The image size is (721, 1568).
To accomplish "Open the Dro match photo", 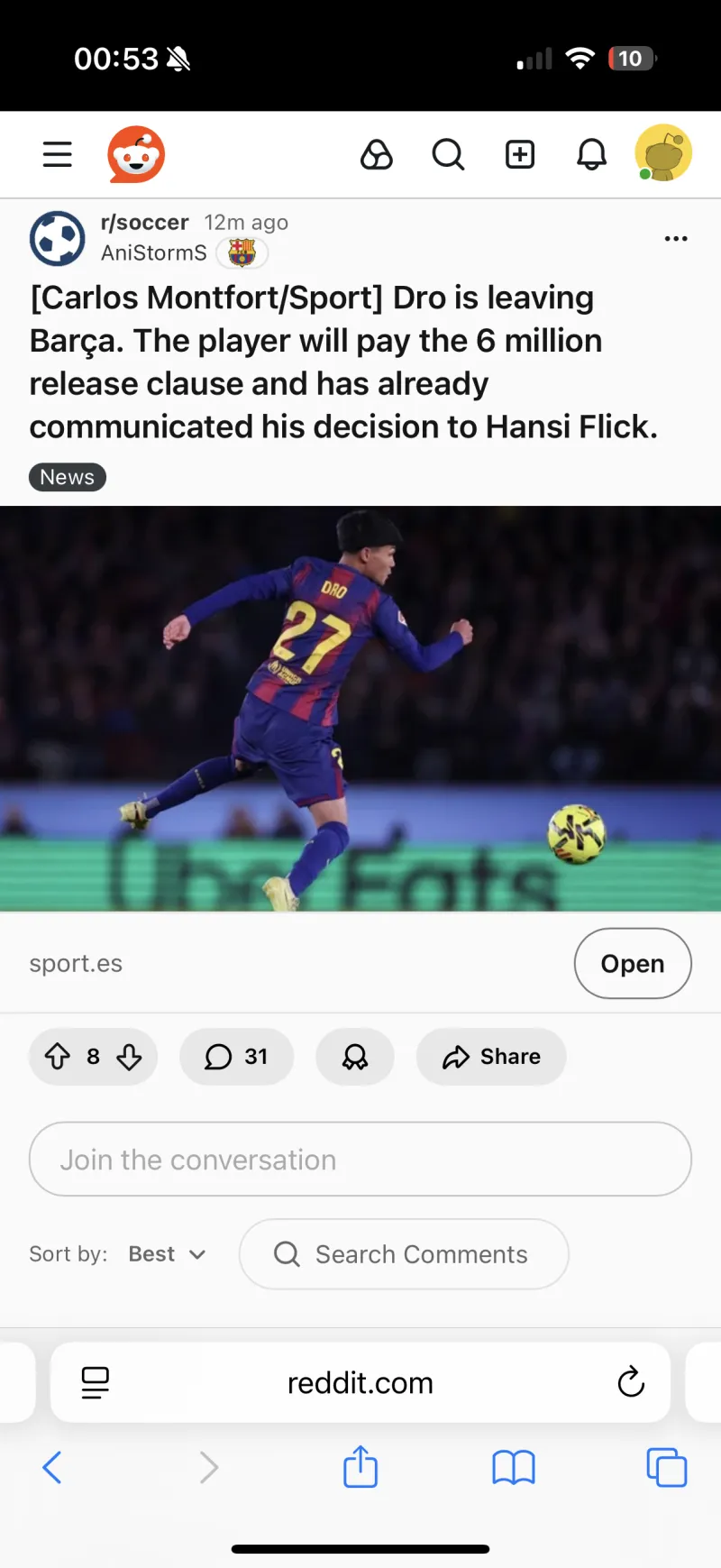I will click(x=360, y=708).
